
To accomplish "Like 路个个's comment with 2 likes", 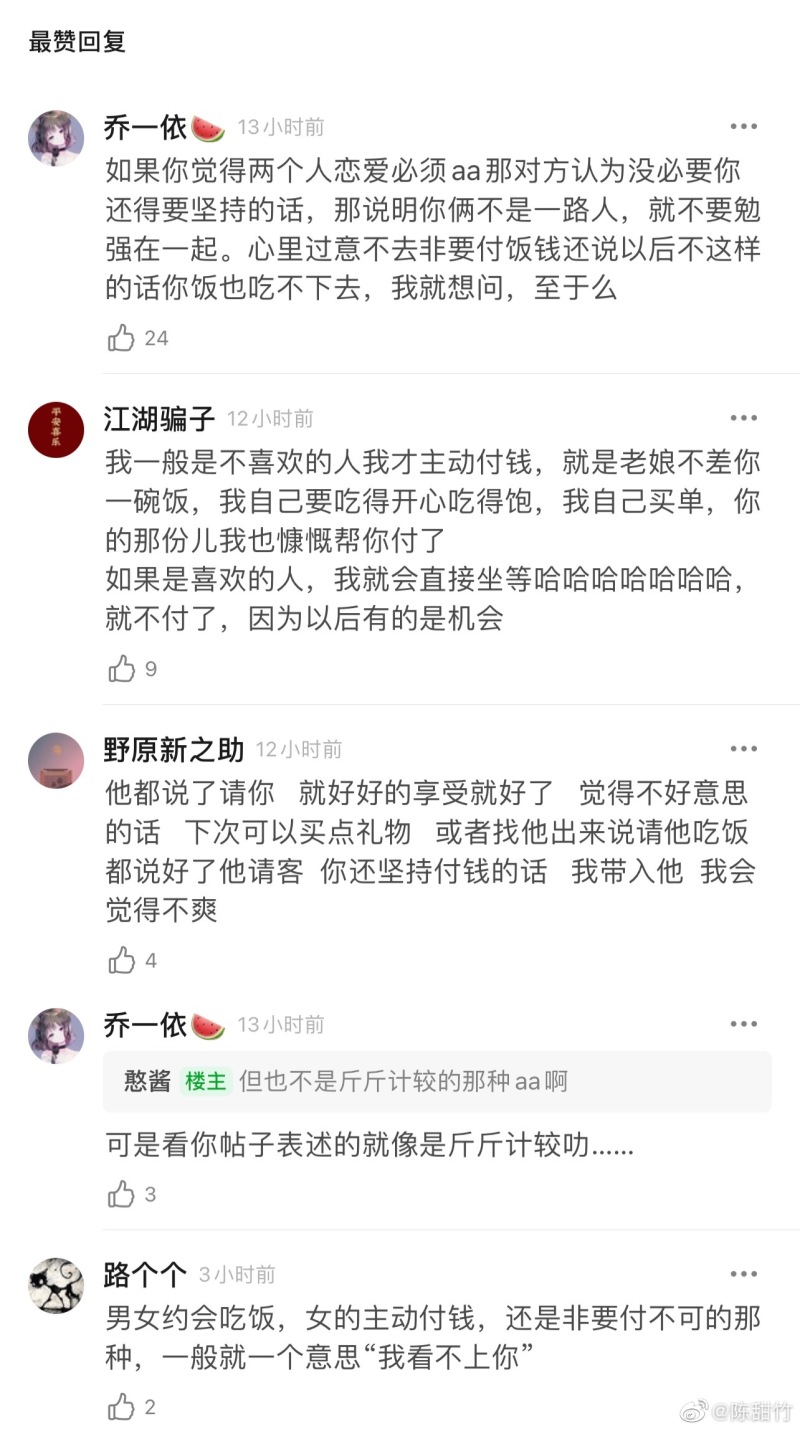I will (x=122, y=1407).
